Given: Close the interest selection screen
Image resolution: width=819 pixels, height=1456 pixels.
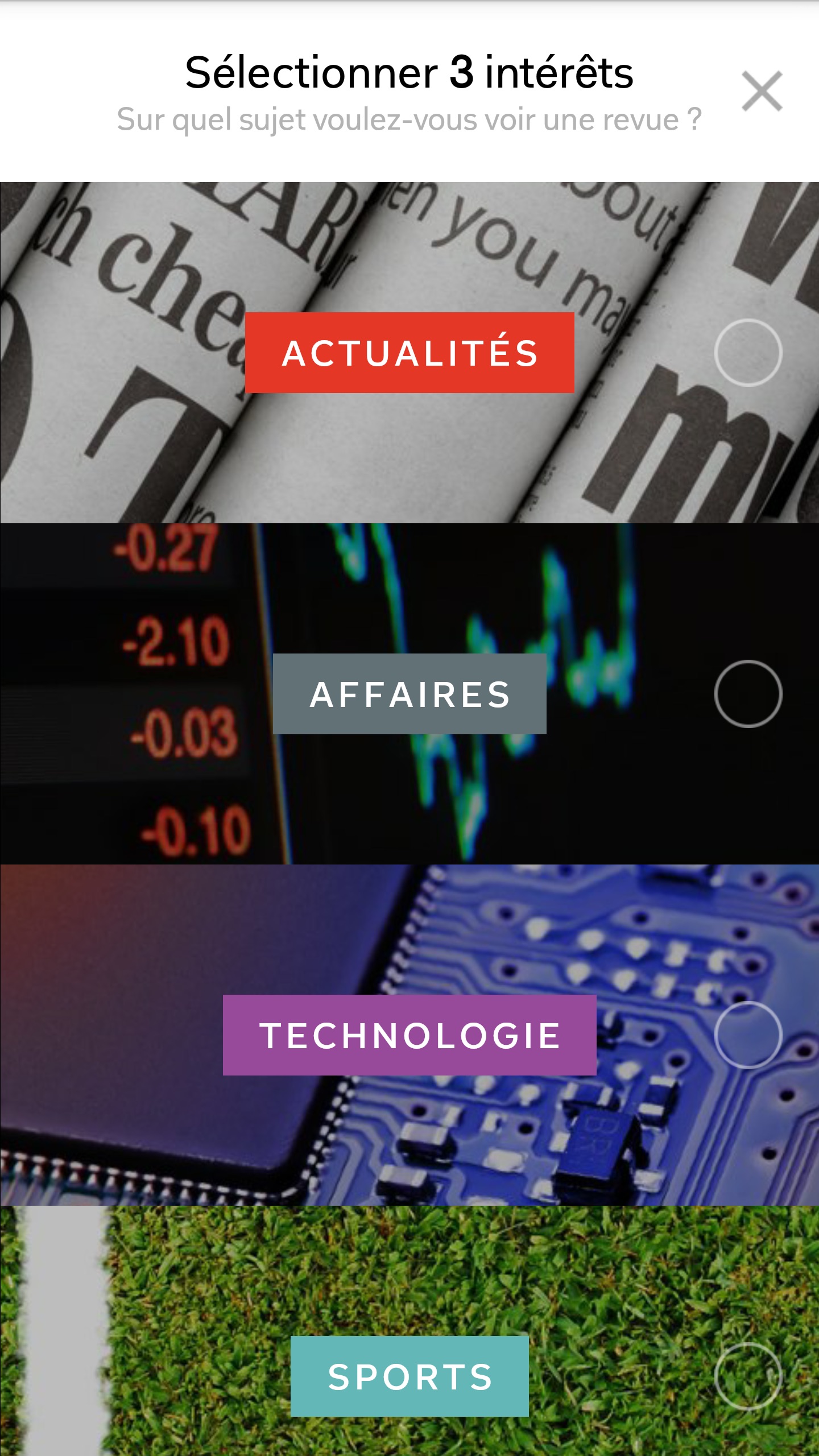Looking at the screenshot, I should 762,91.
